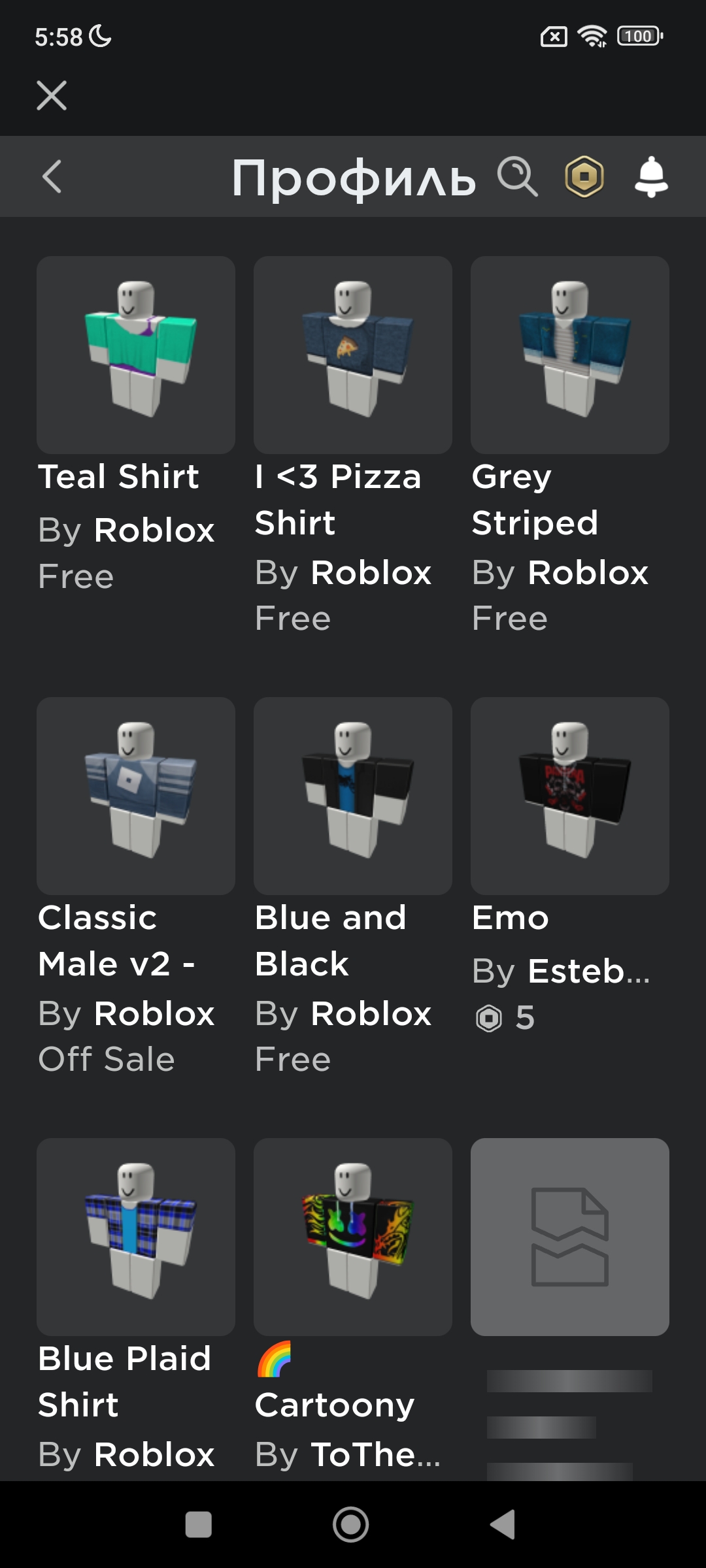Open the Blue Plaid Shirt item
706x1568 pixels.
pos(136,1237)
